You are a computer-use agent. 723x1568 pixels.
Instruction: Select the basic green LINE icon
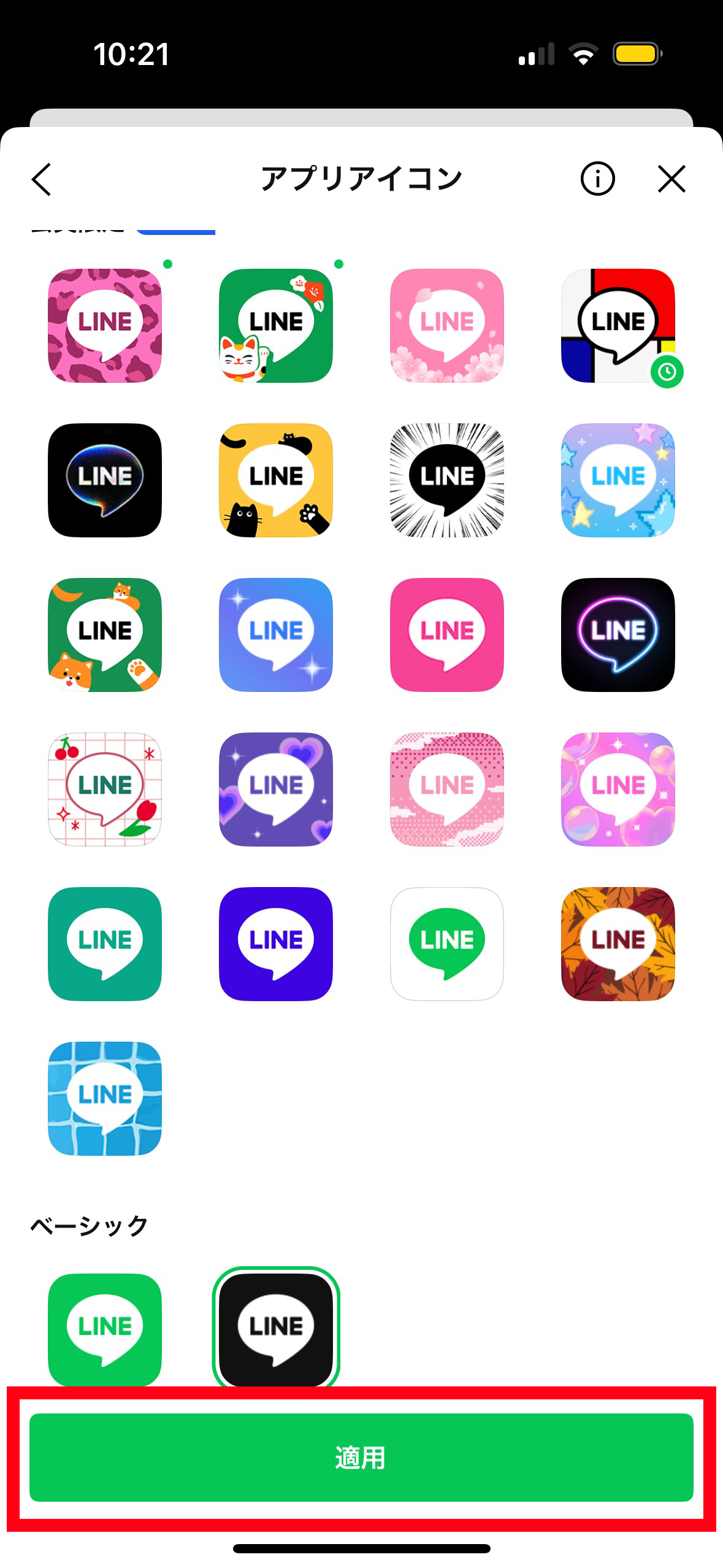105,1328
